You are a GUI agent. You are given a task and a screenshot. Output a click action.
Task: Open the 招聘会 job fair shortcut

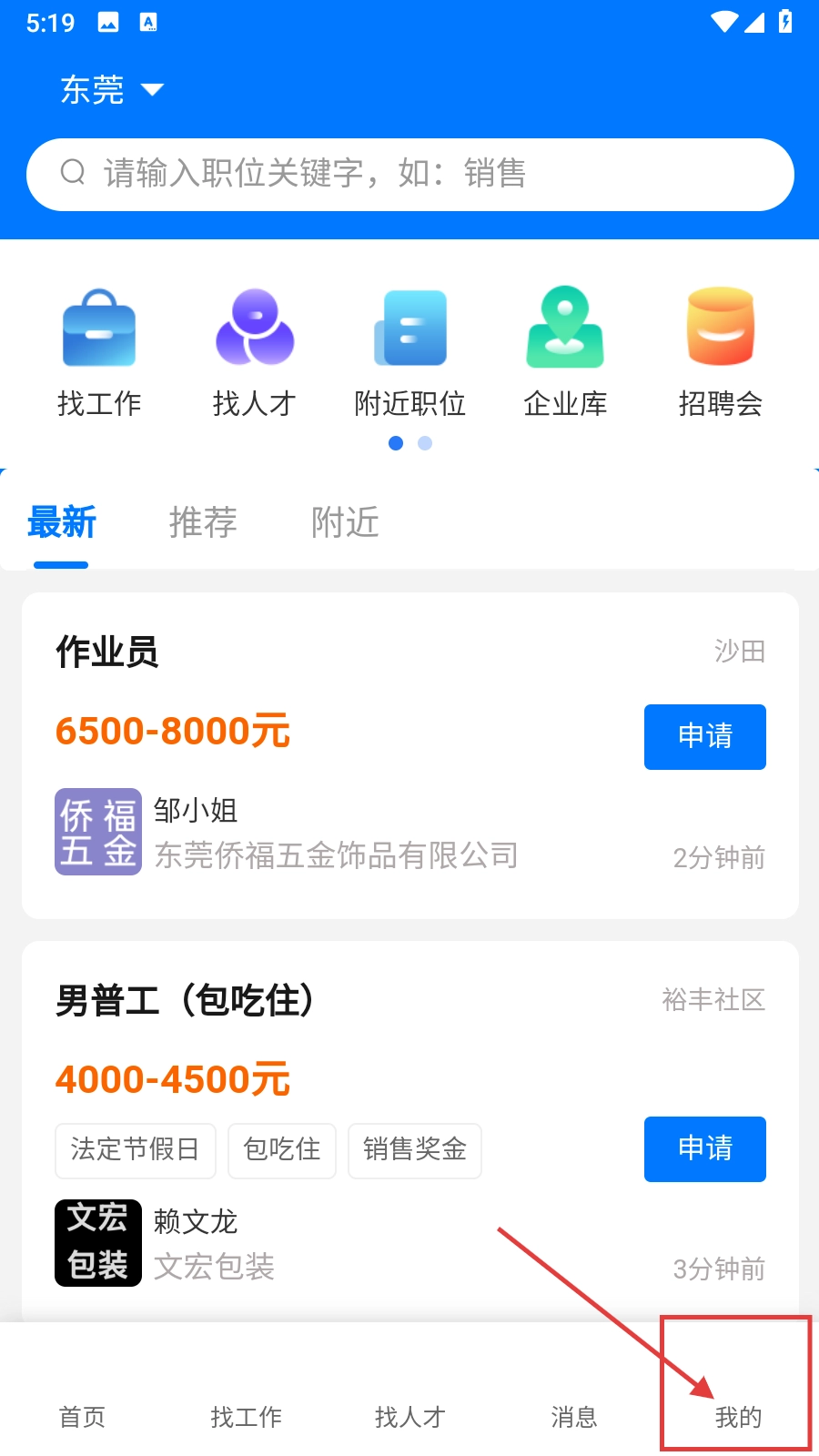pos(720,352)
